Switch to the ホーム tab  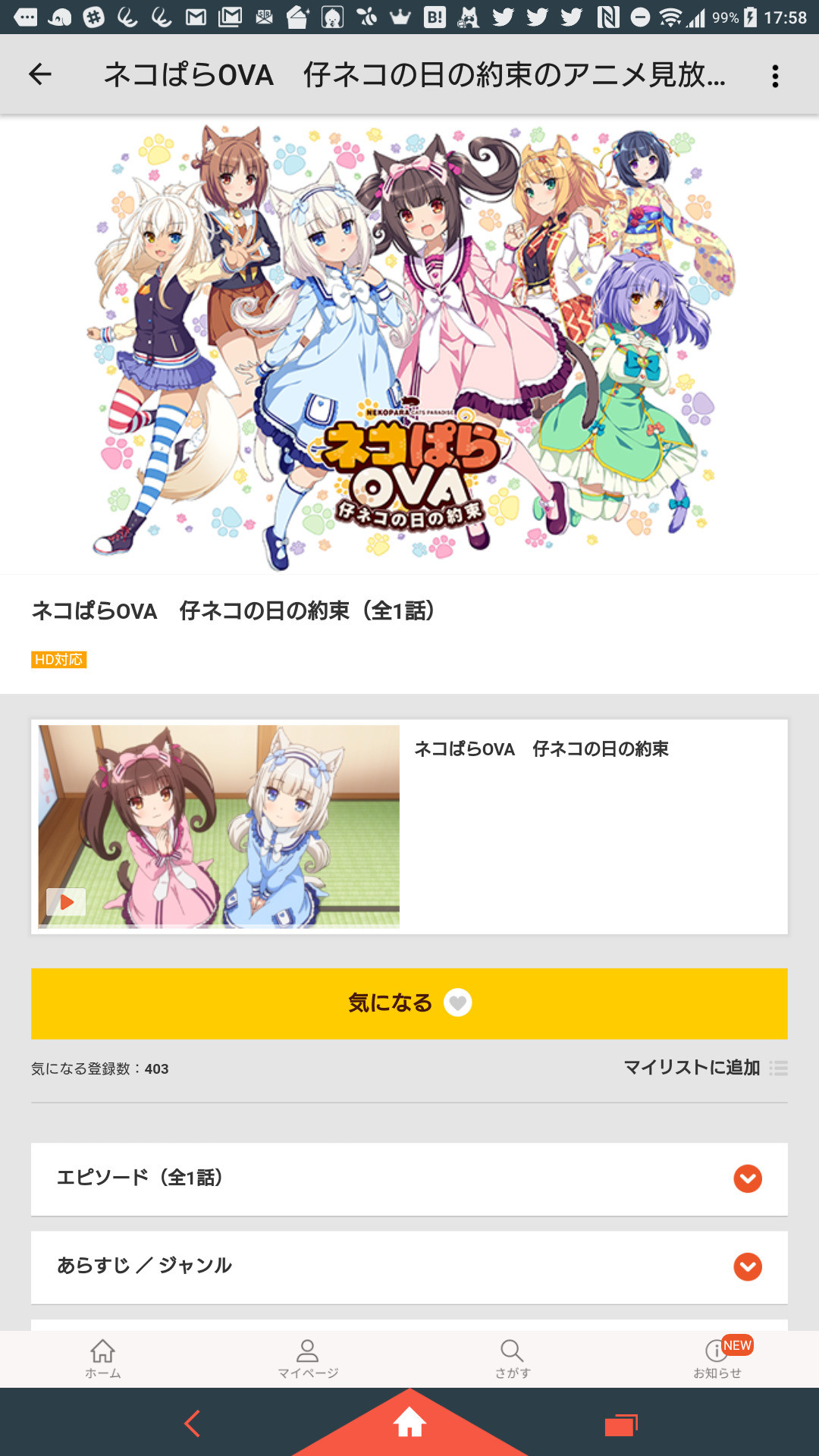coord(103,1359)
